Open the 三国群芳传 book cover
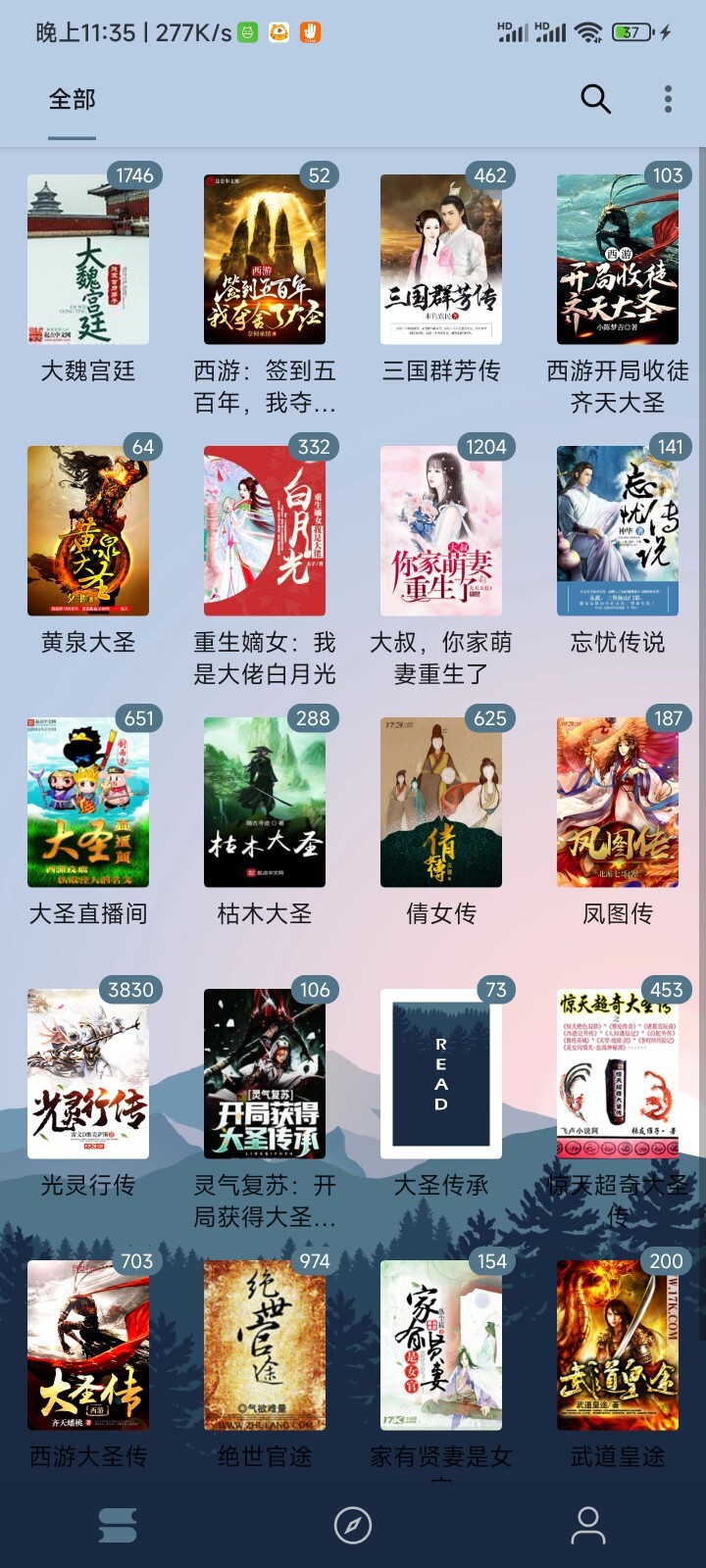This screenshot has width=706, height=1568. [x=440, y=257]
